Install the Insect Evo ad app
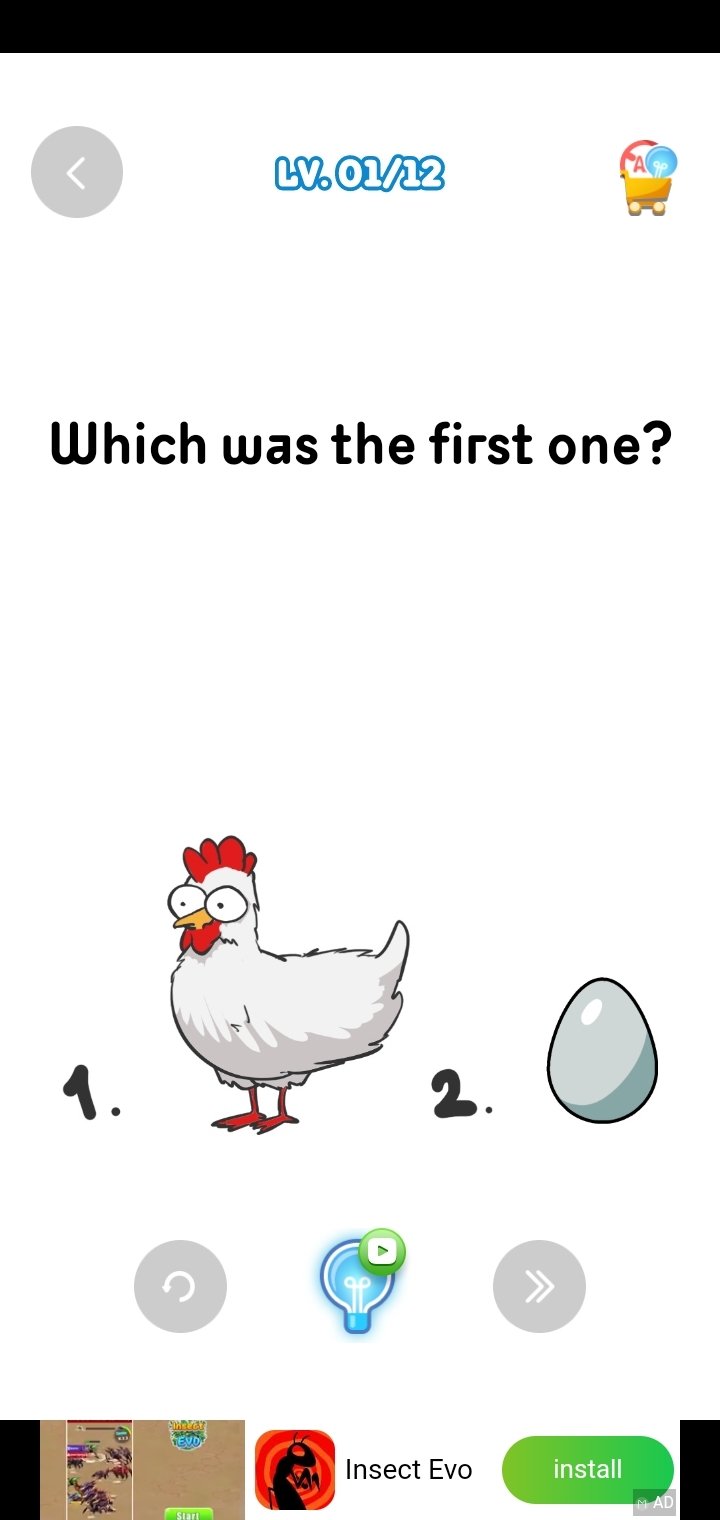 [588, 1469]
